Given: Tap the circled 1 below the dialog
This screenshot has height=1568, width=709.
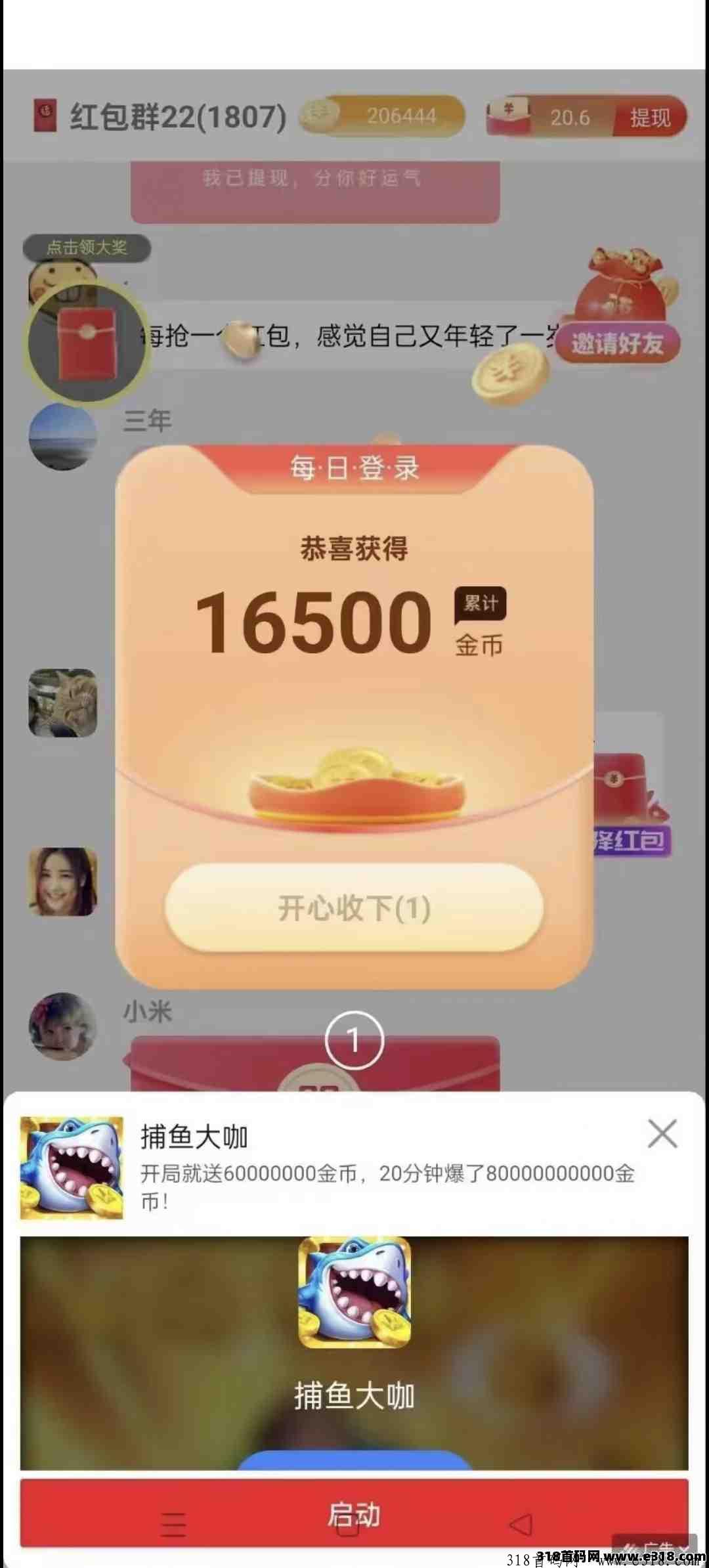Looking at the screenshot, I should [354, 1040].
